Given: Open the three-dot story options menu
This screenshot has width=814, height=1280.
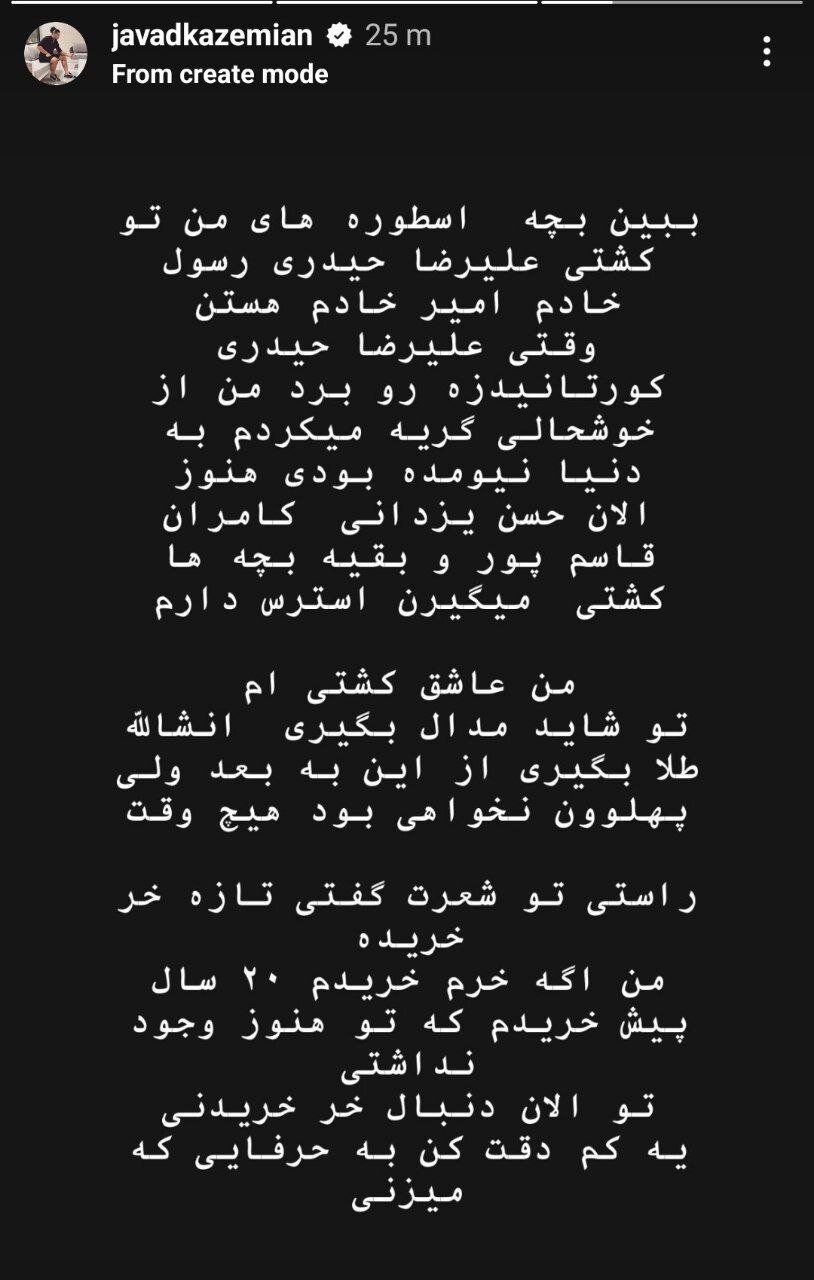Looking at the screenshot, I should [x=767, y=52].
